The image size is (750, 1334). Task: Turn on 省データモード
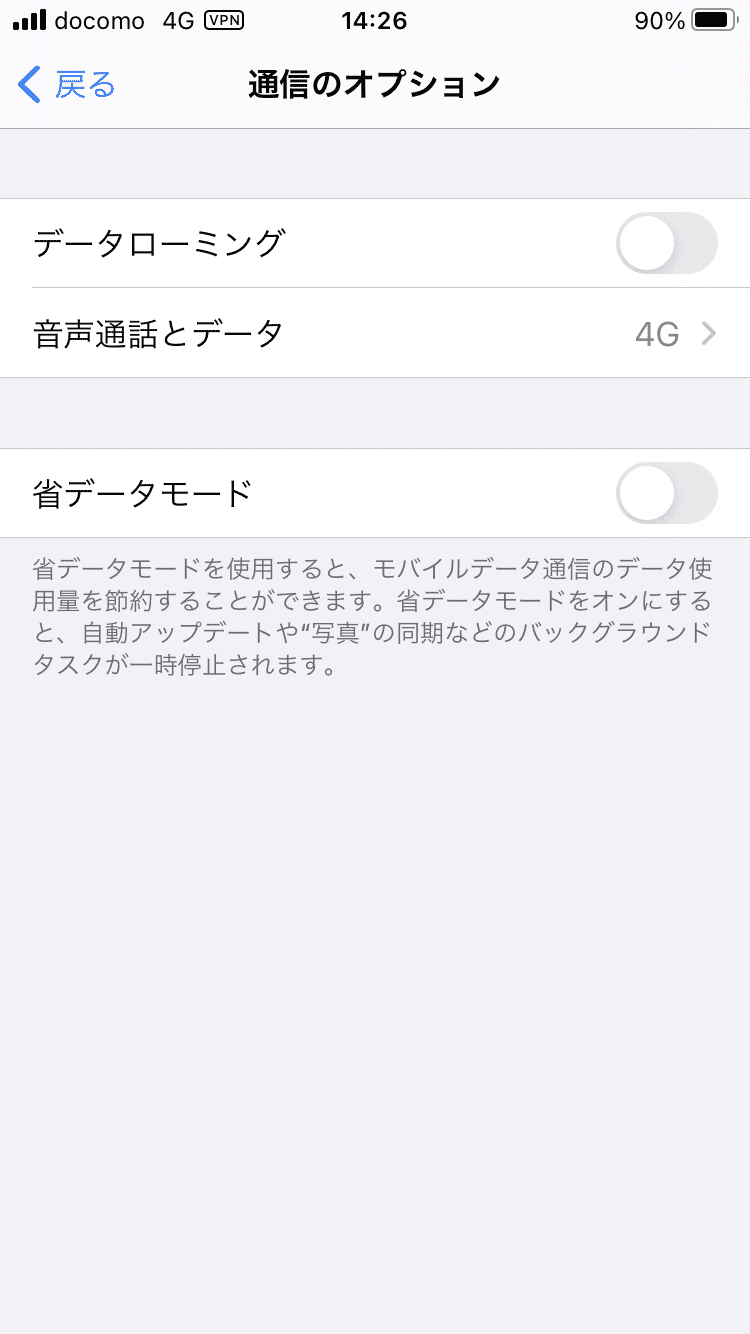click(x=667, y=493)
